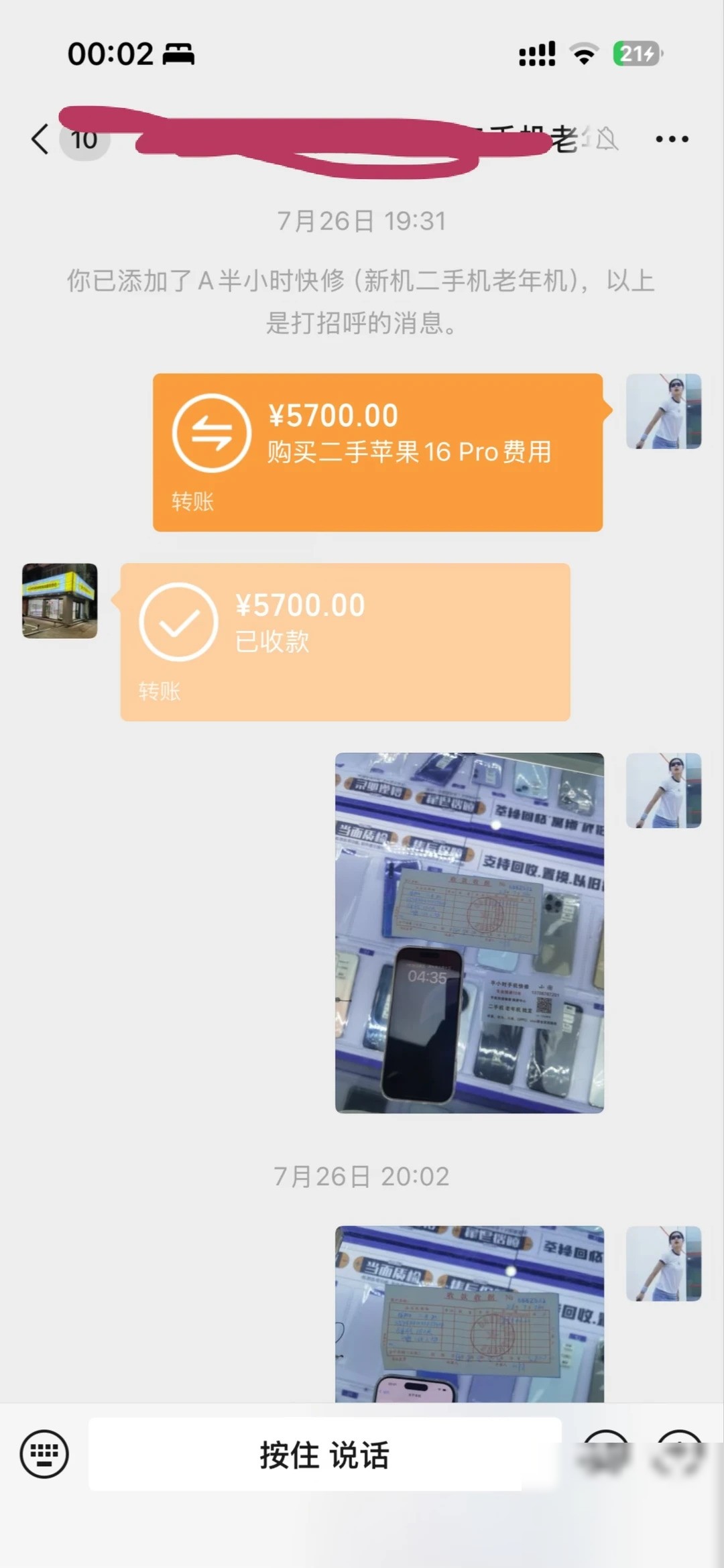Go back to the chat list

point(40,139)
